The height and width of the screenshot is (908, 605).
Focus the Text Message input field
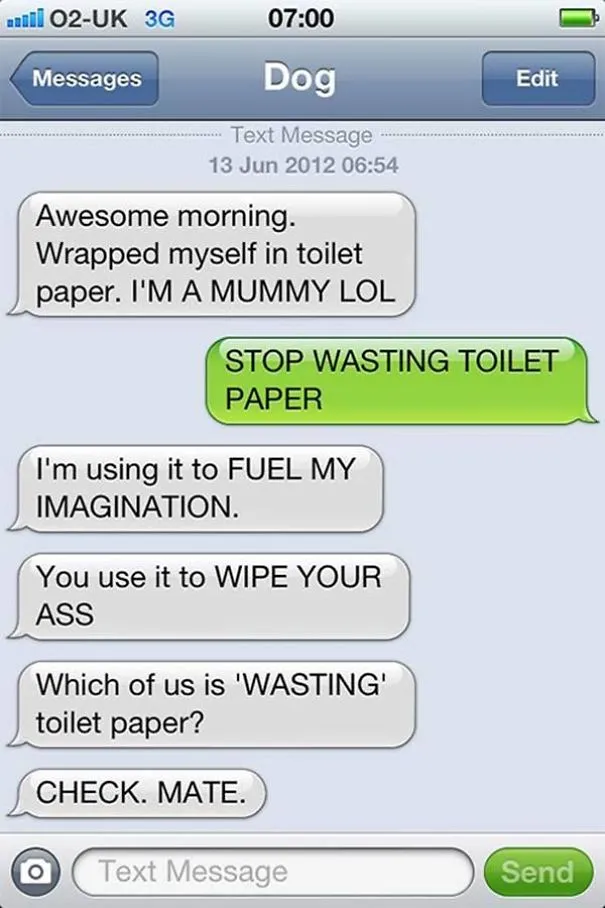click(273, 871)
